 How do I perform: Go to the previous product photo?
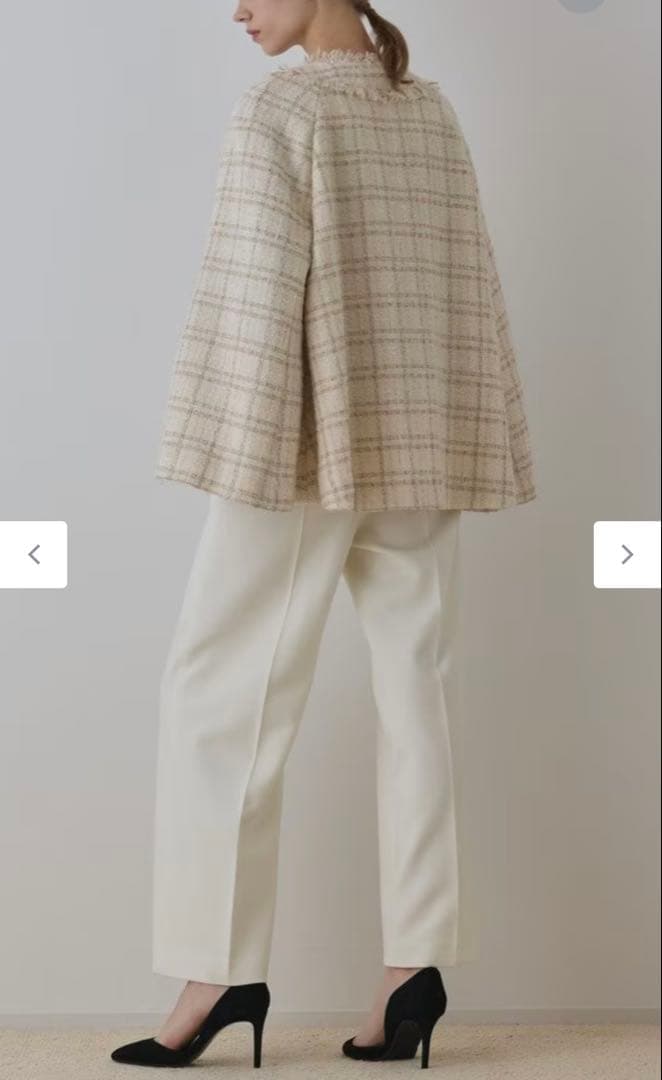click(x=33, y=554)
